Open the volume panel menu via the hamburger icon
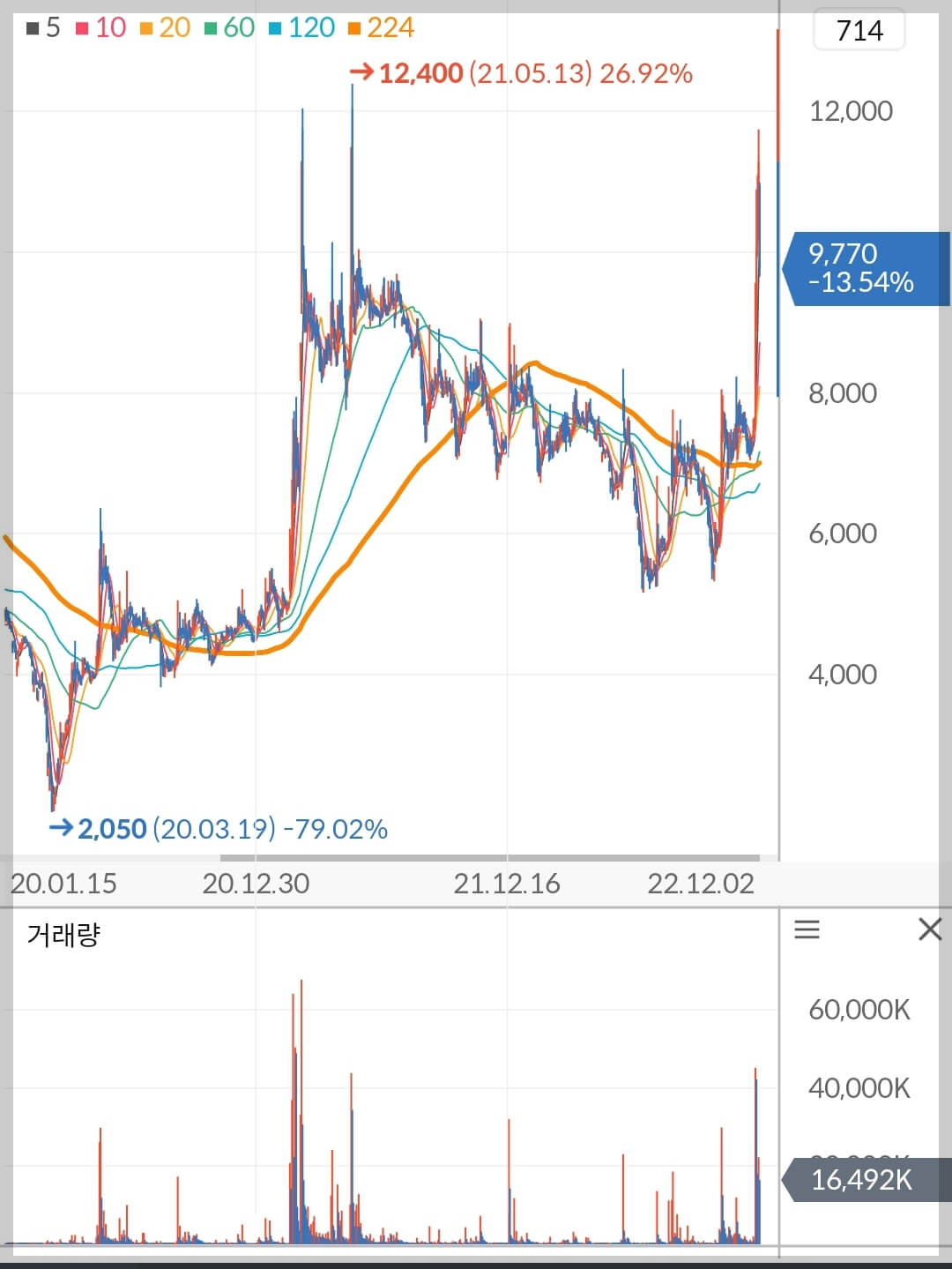The width and height of the screenshot is (952, 1269). point(807,929)
